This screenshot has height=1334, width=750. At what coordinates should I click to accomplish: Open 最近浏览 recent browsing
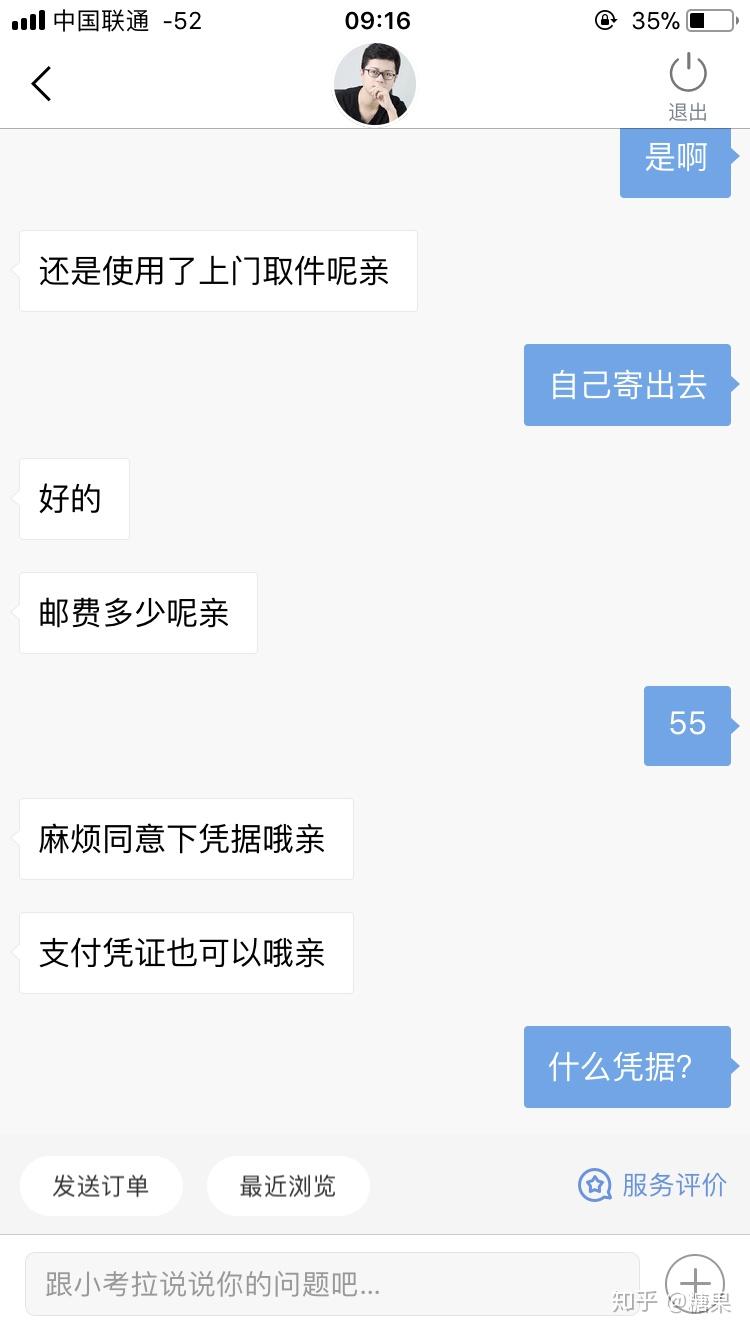coord(288,1186)
